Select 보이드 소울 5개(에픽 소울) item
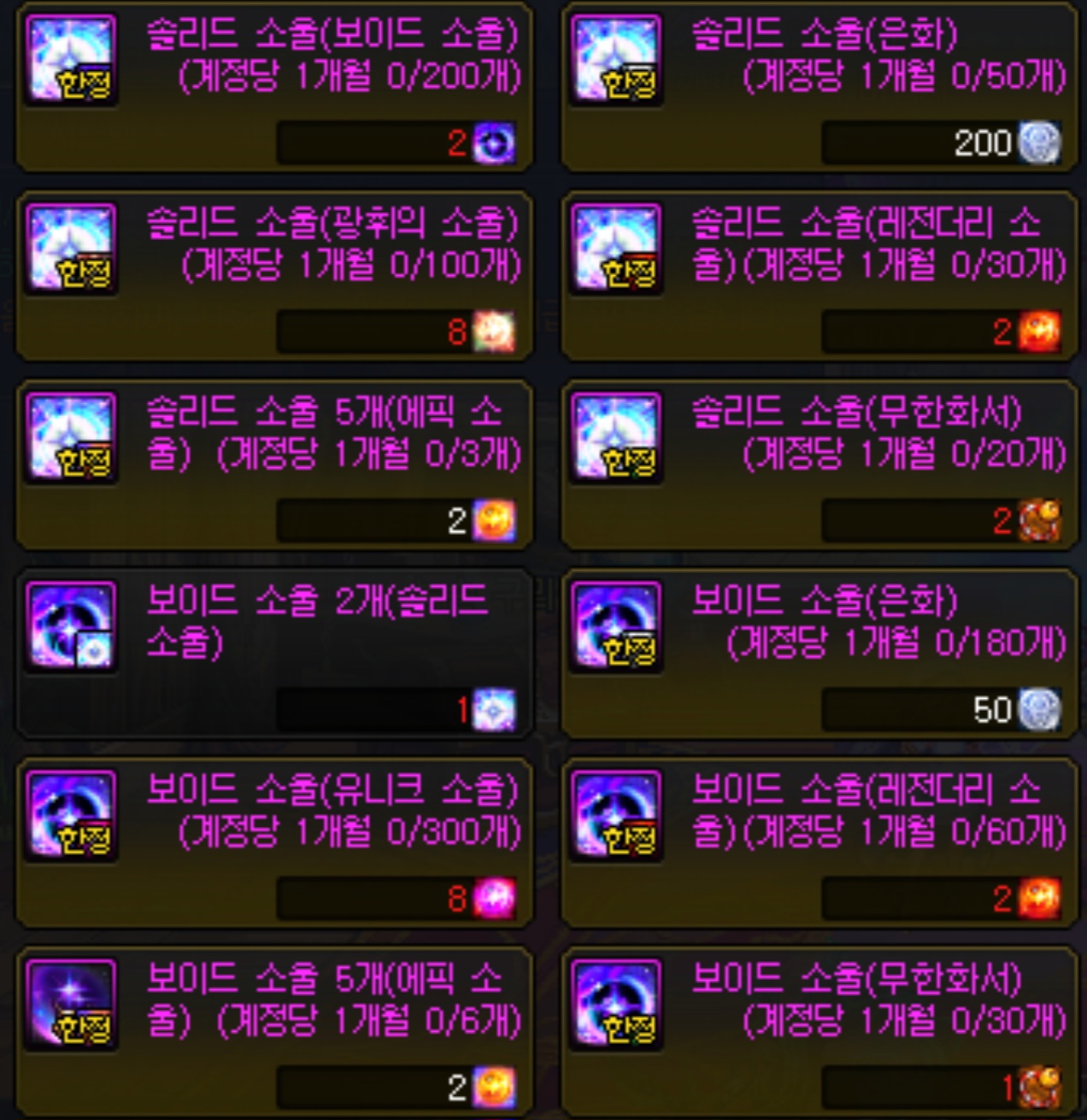Screen dimensions: 1087x1120 (273, 1031)
